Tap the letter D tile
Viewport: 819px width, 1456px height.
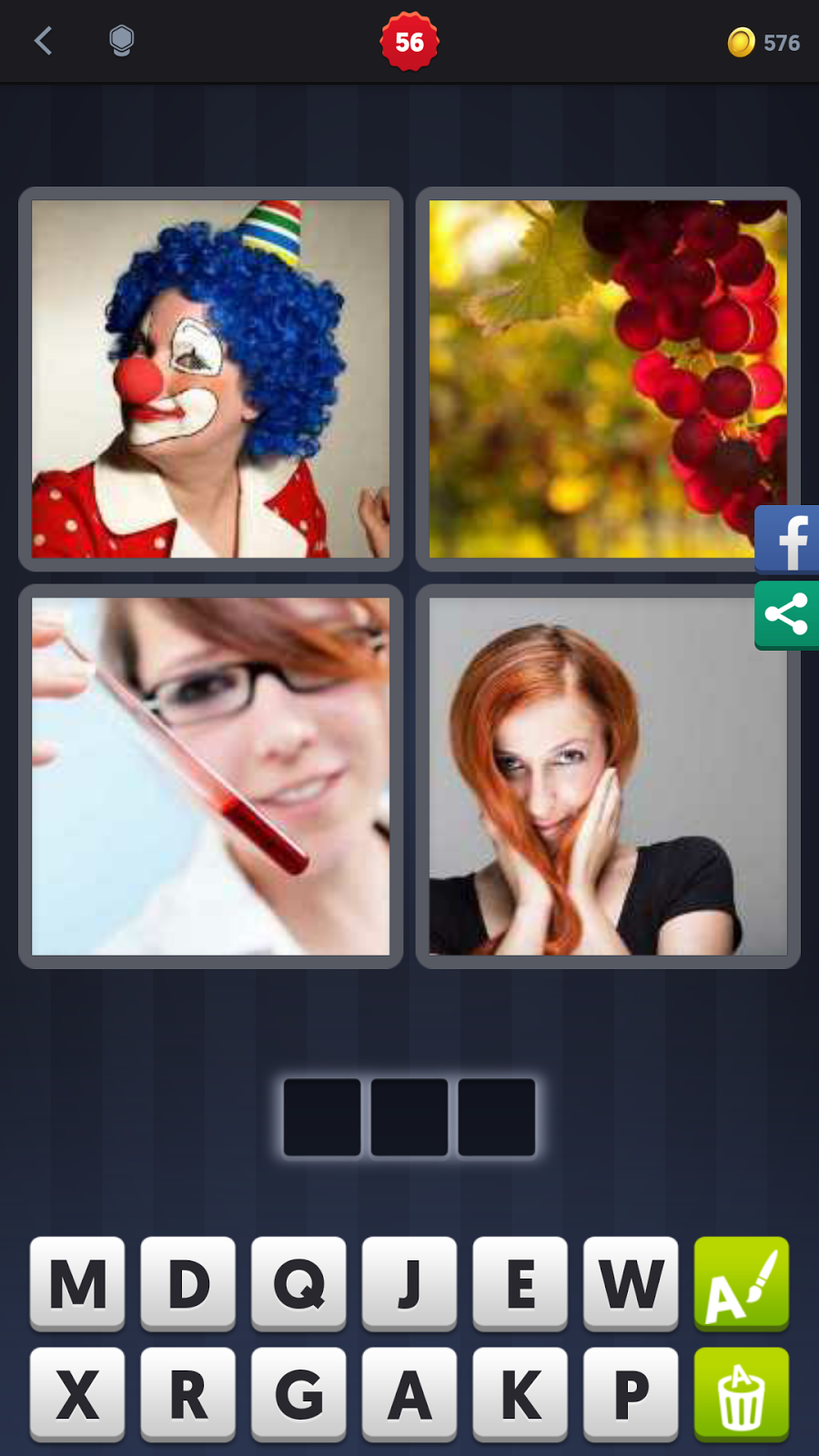click(x=187, y=1283)
